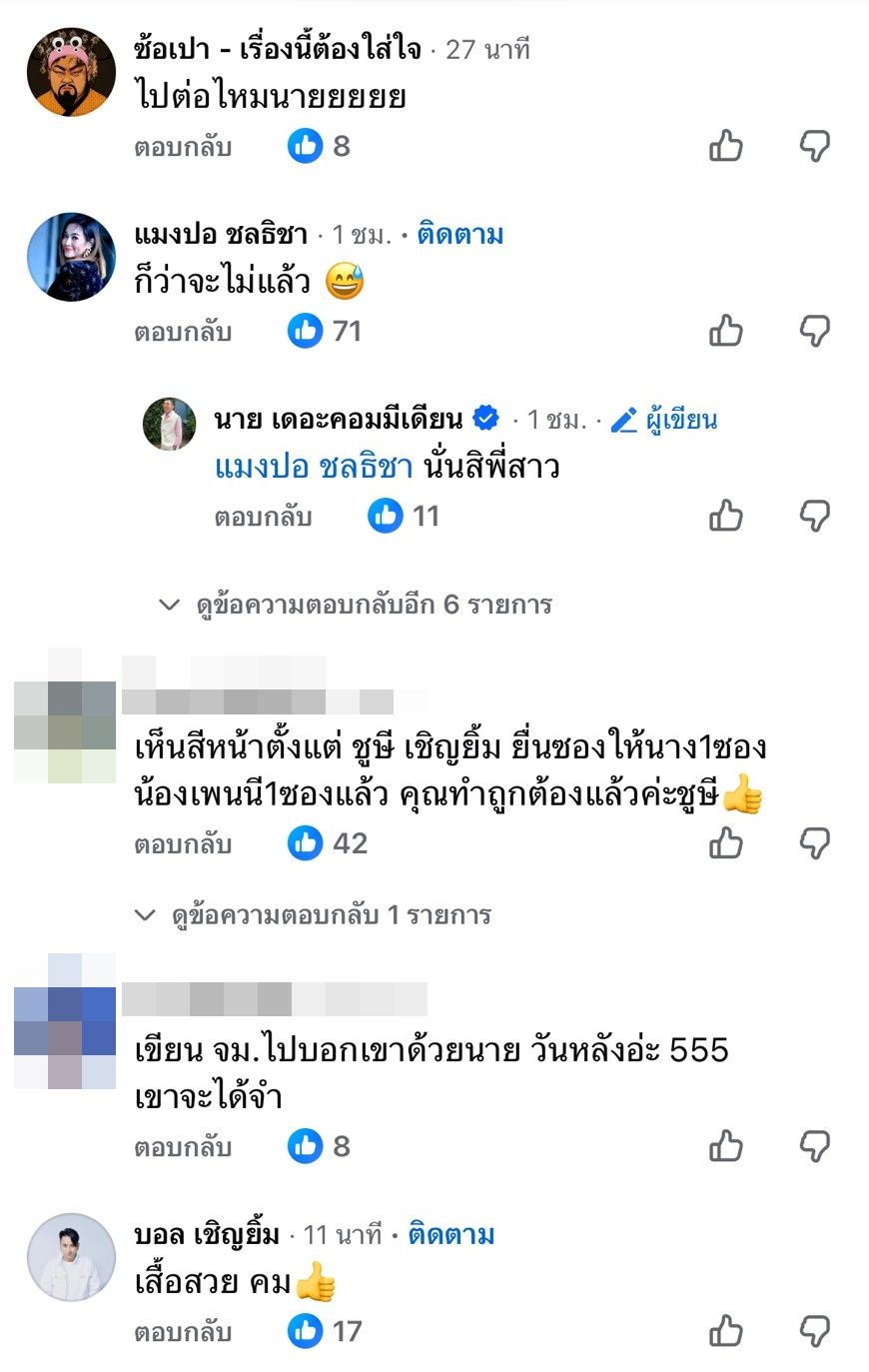Like แมงปอ ชลธิชา's comment
Image resolution: width=869 pixels, height=1372 pixels.
point(726,331)
